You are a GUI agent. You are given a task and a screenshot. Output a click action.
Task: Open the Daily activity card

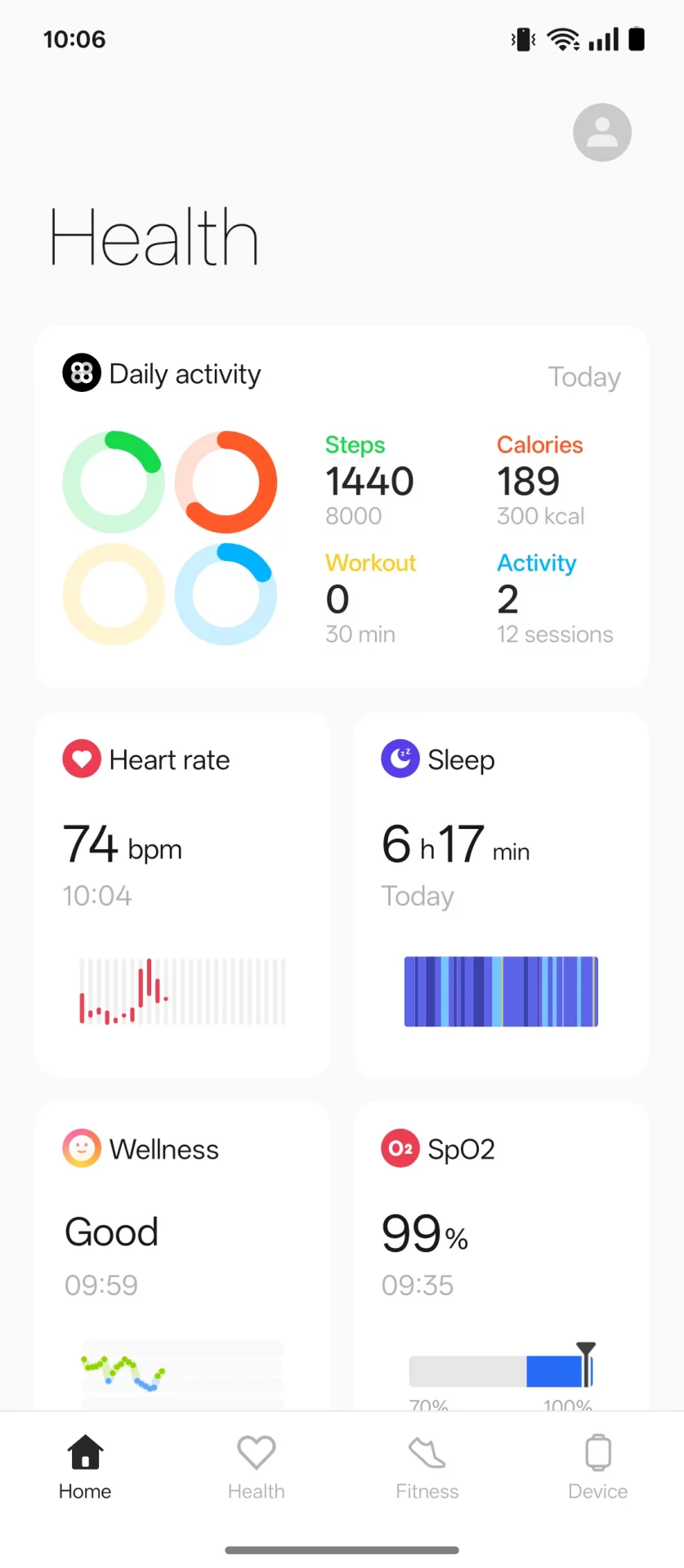(342, 506)
